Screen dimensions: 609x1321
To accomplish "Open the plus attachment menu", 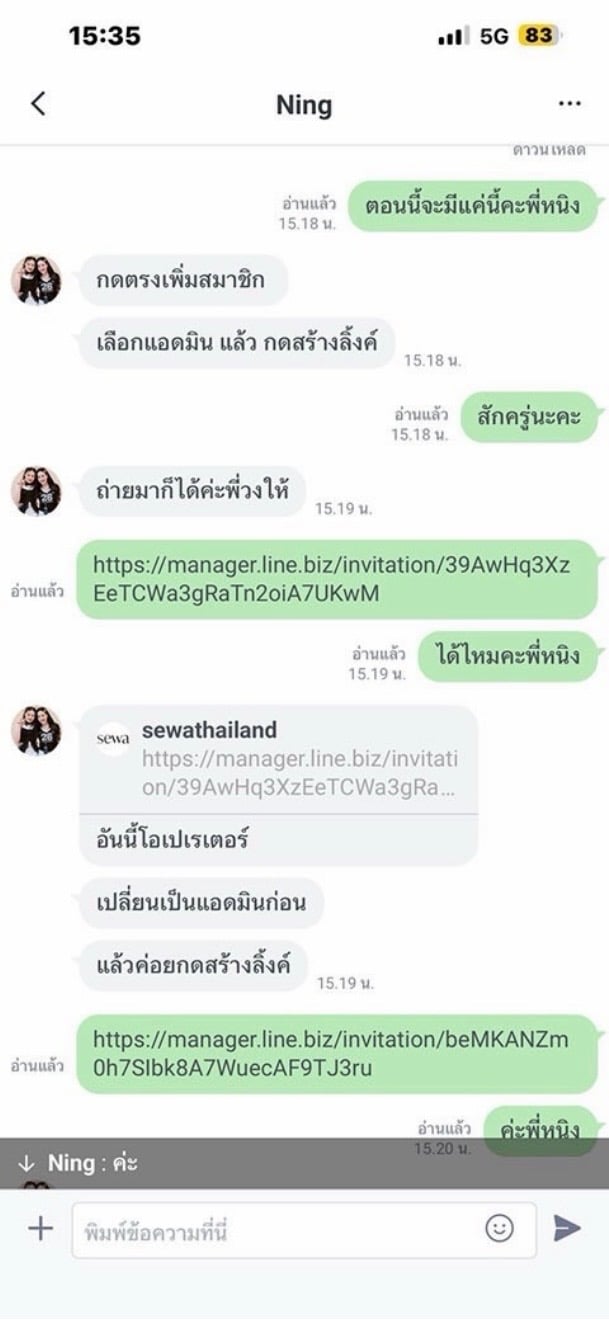I will pyautogui.click(x=40, y=1229).
